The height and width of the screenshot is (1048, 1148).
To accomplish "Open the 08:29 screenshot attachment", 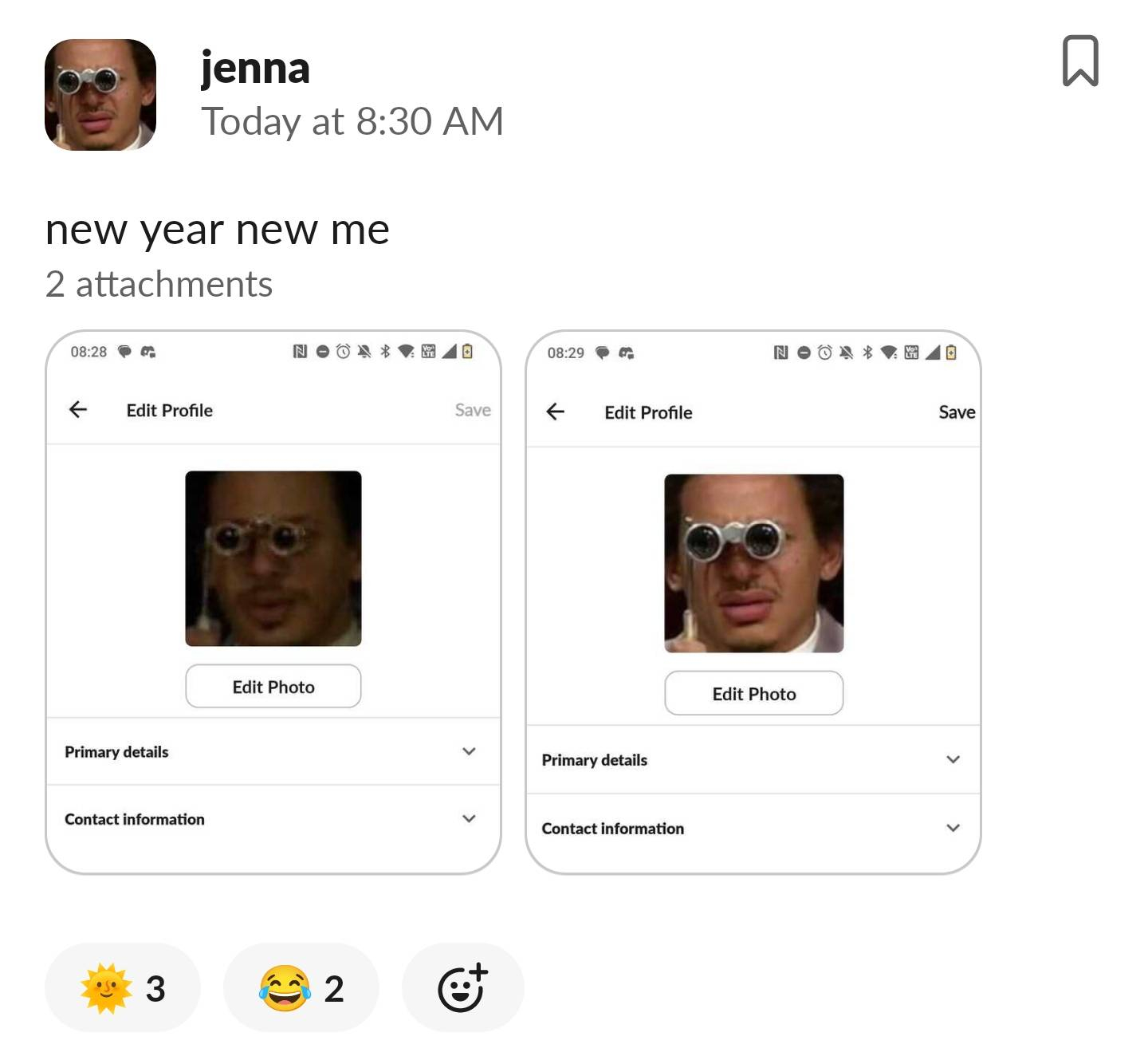I will click(x=753, y=602).
